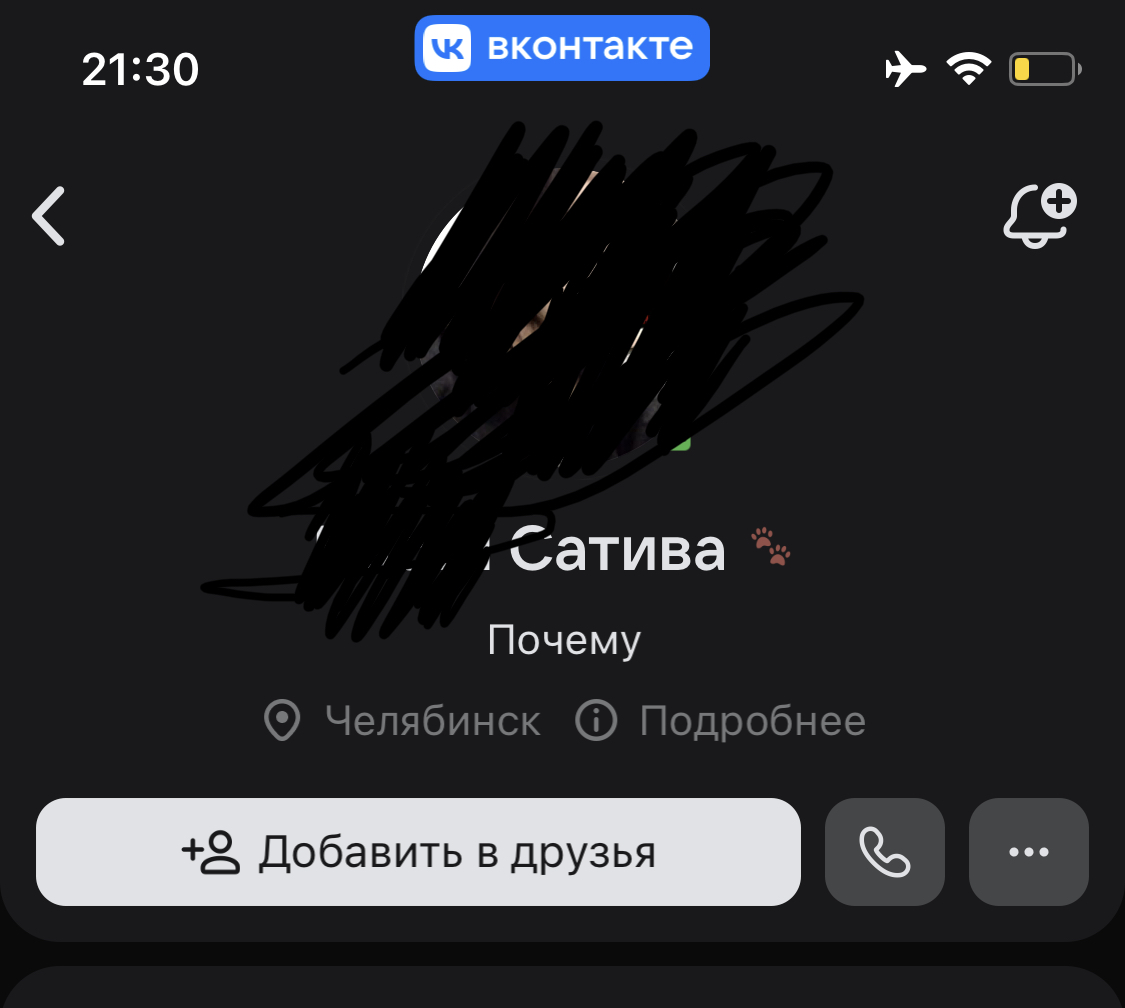Go back with the arrow icon
The height and width of the screenshot is (1008, 1125).
[x=48, y=216]
